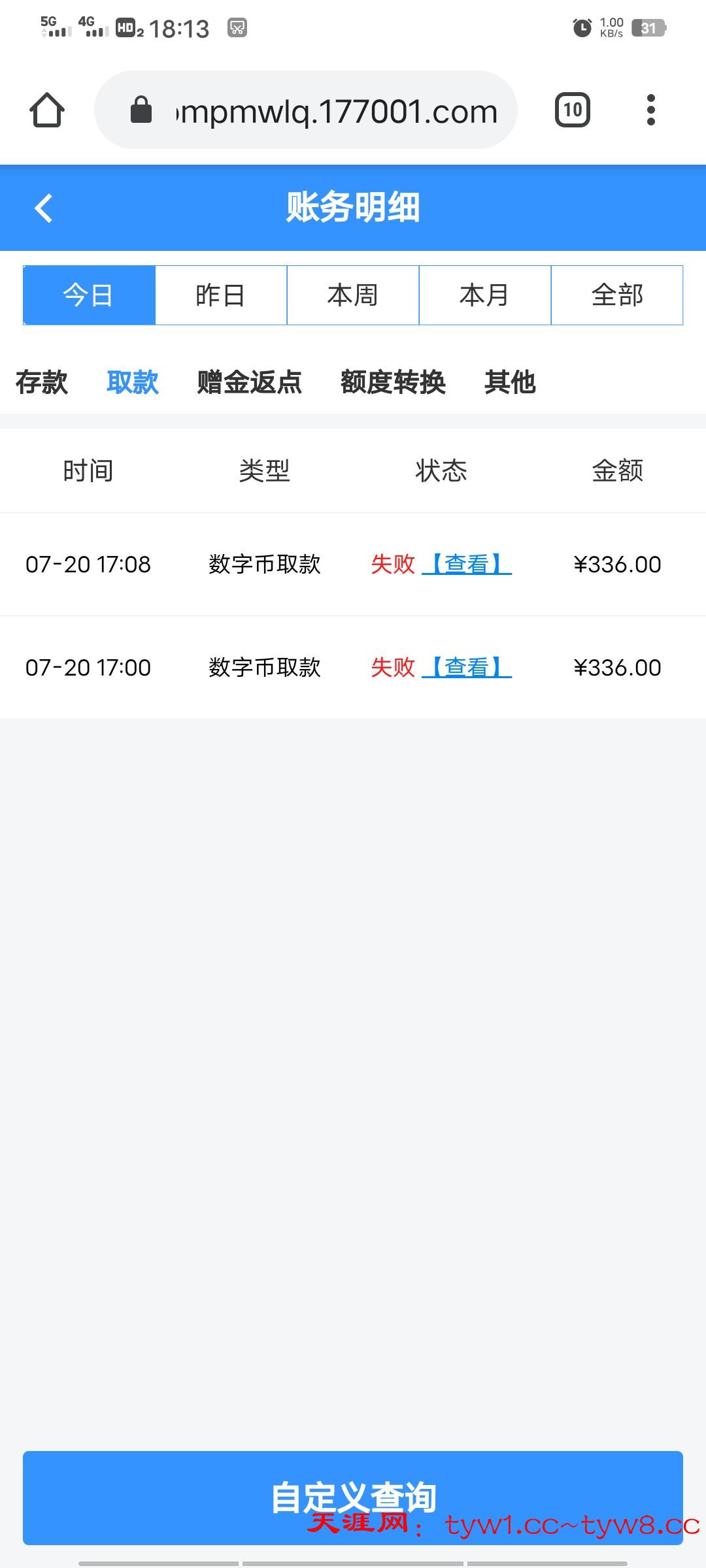The width and height of the screenshot is (706, 1568).
Task: Switch to the 本周 date filter
Action: (353, 295)
